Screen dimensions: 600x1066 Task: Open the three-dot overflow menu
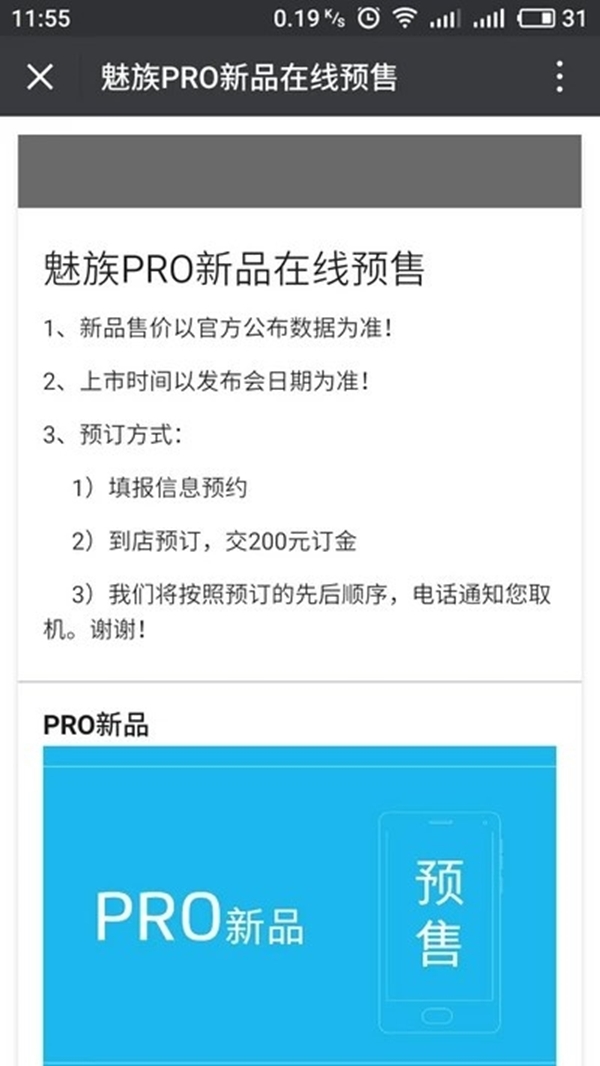click(x=559, y=77)
